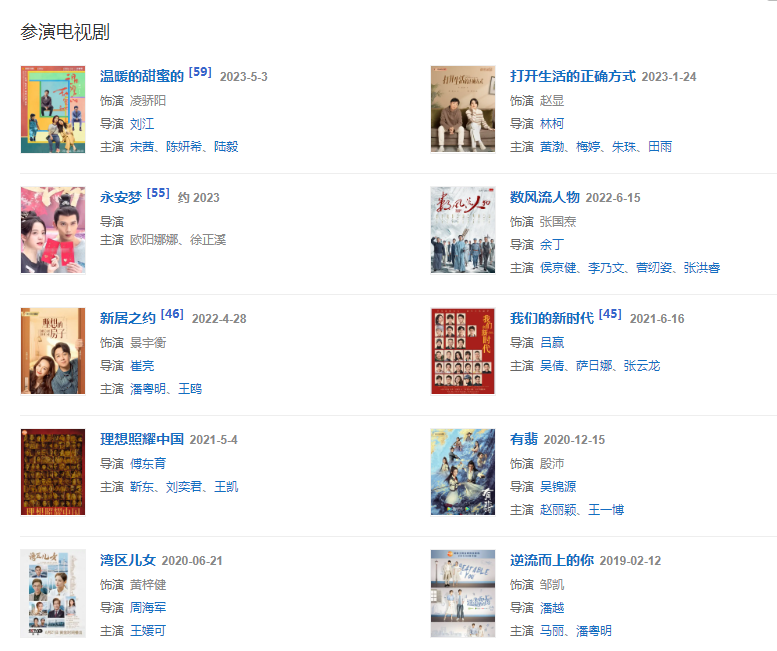Screen dimensions: 777x651
Task: Open the 理想照耀中国 title link
Action: click(x=142, y=439)
